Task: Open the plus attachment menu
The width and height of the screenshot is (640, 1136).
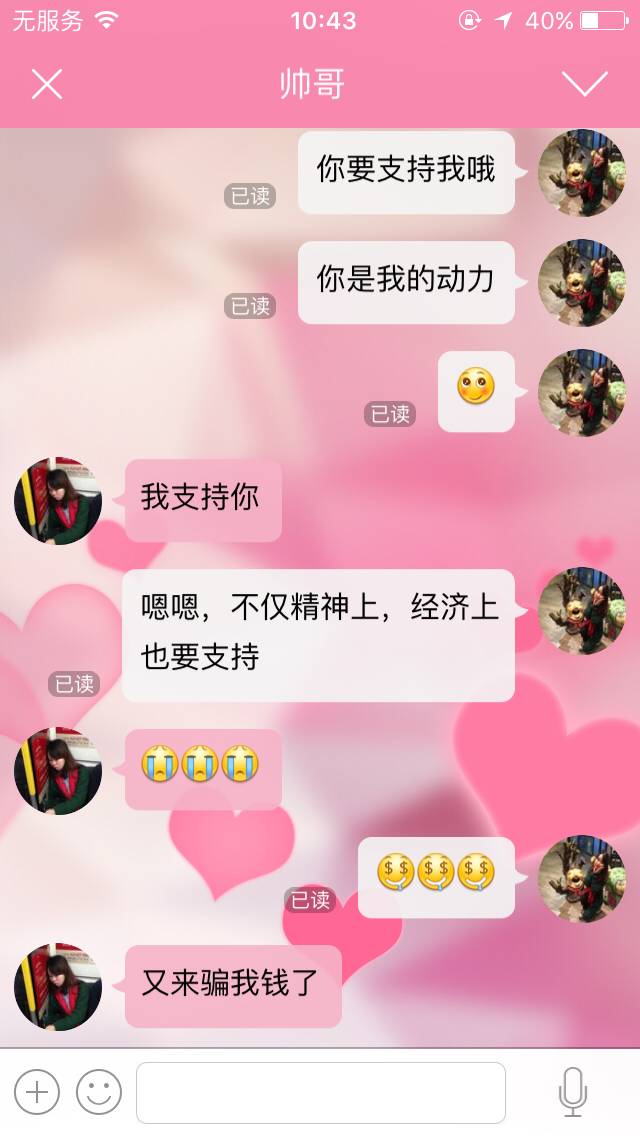Action: (37, 1092)
